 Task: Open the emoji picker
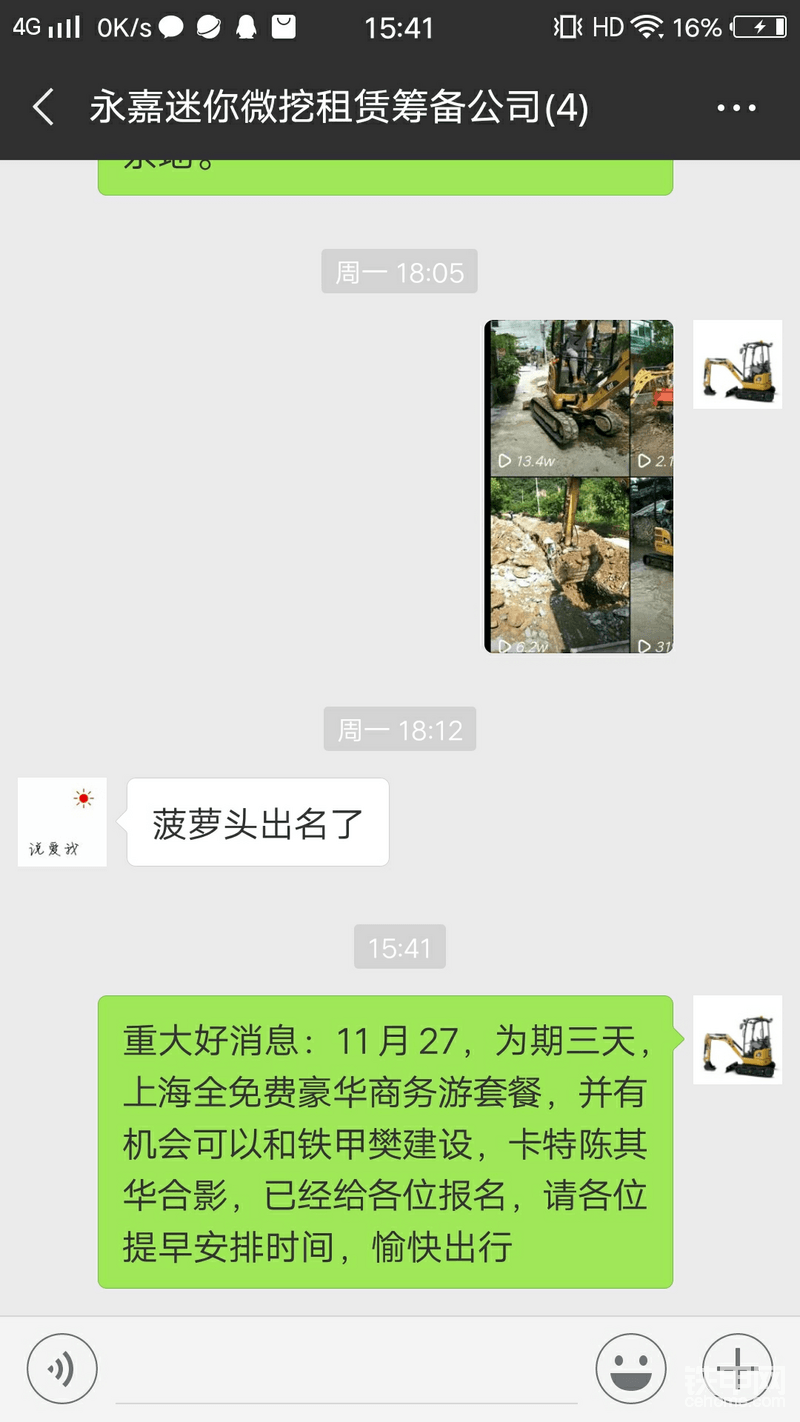(631, 1369)
